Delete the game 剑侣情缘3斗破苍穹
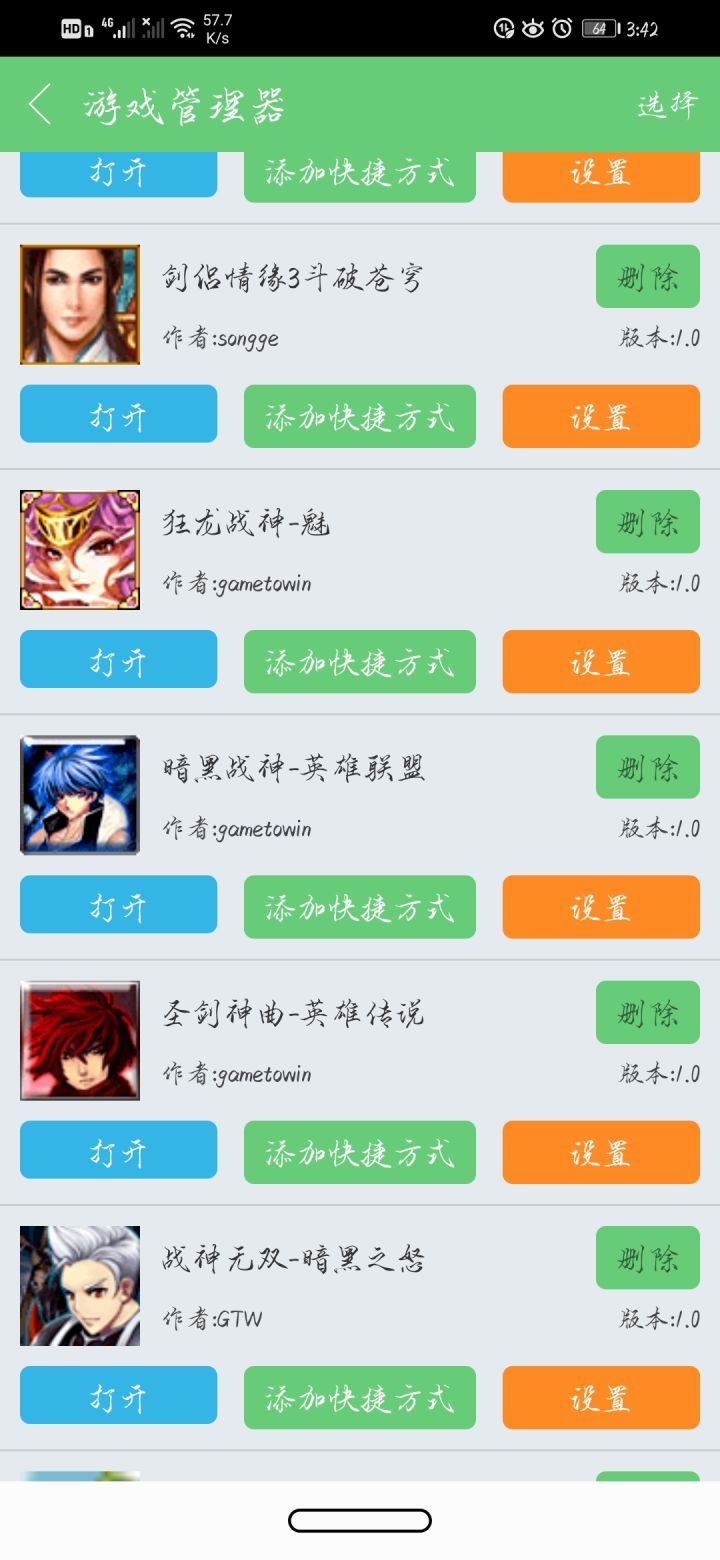The height and width of the screenshot is (1560, 720). coord(648,276)
